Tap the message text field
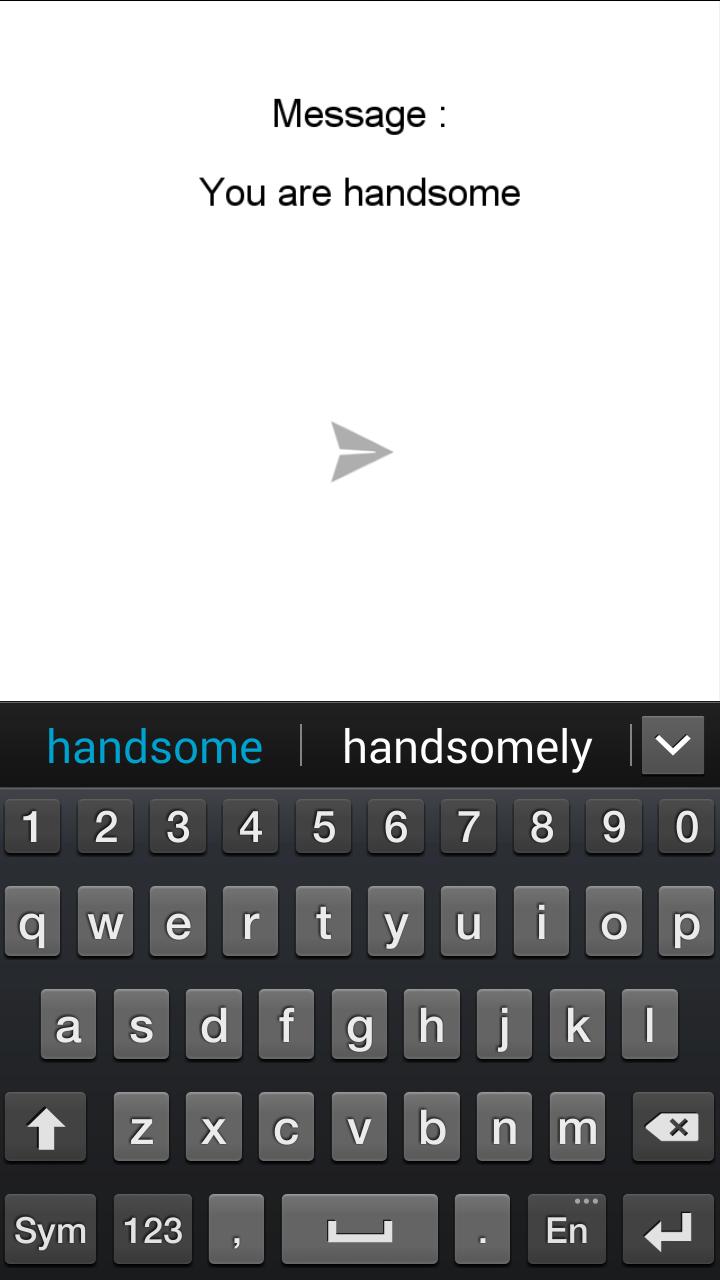This screenshot has height=1280, width=720. click(360, 192)
